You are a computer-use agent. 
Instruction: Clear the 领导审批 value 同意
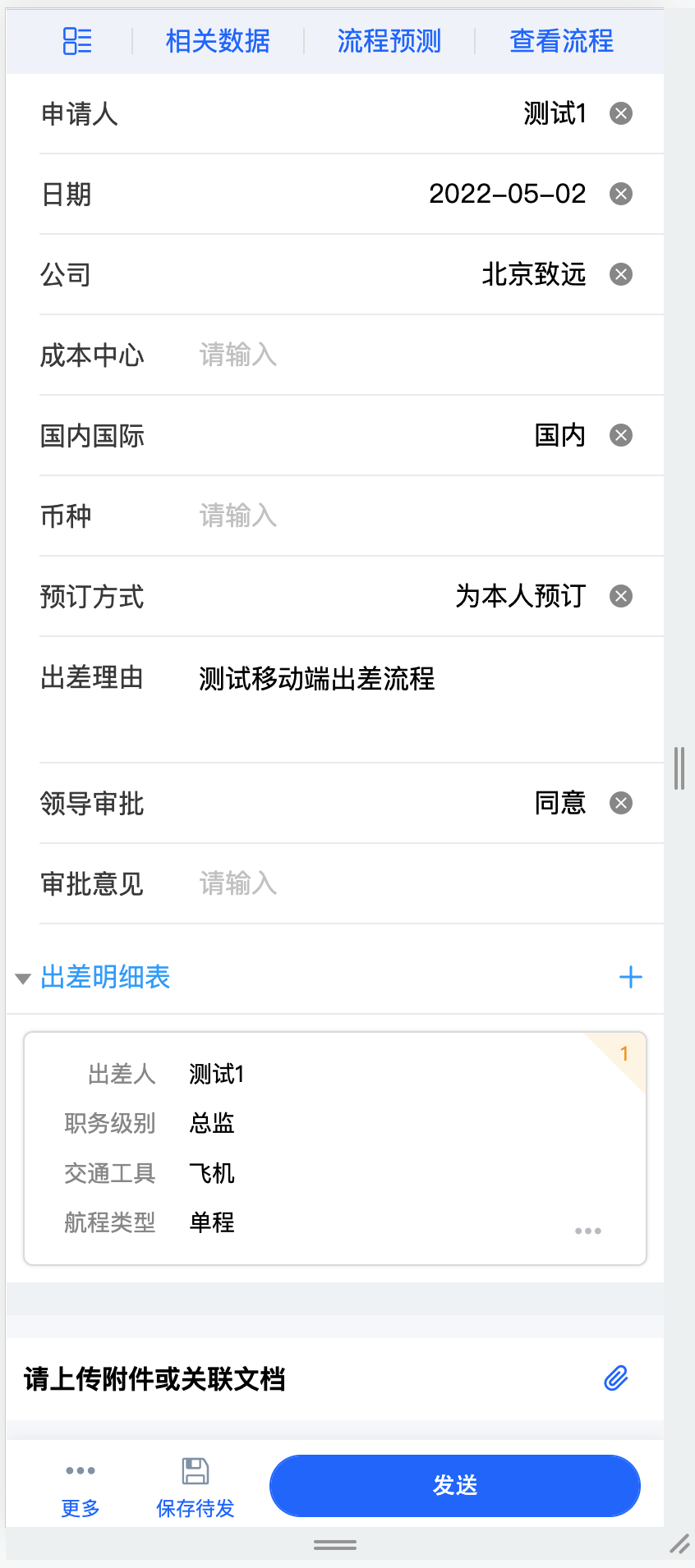tap(621, 803)
